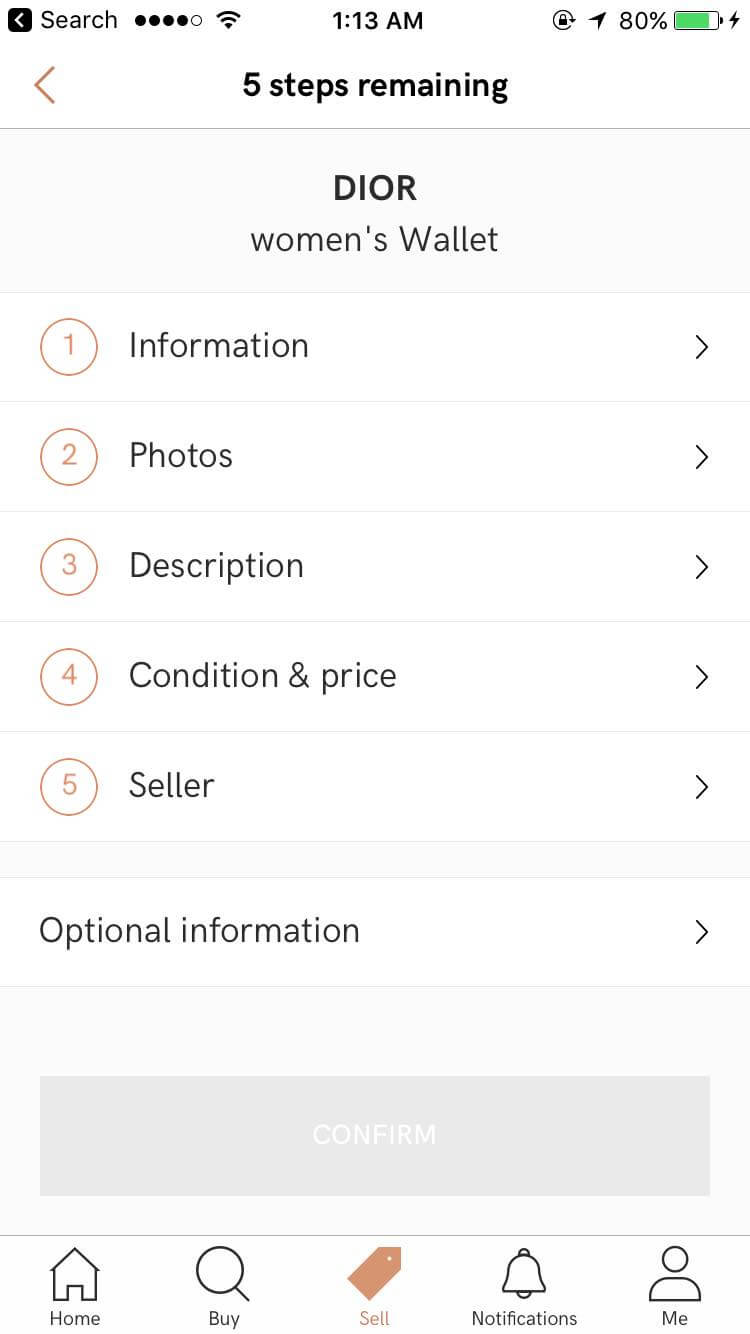The width and height of the screenshot is (750, 1334).
Task: Open the Notifications tab
Action: [524, 1287]
